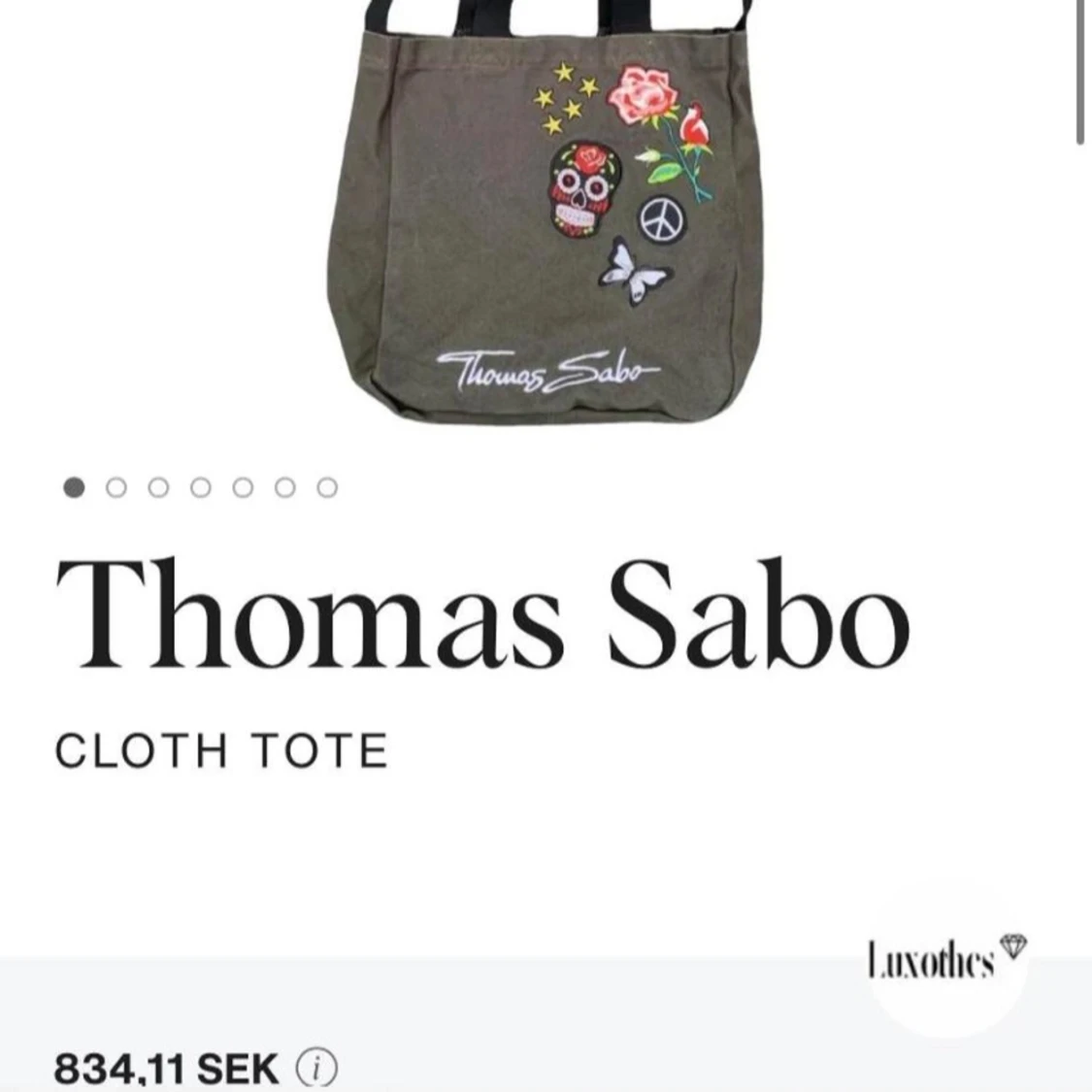Open price info icon next to 834,11 SEK
The image size is (1092, 1092).
(315, 1069)
